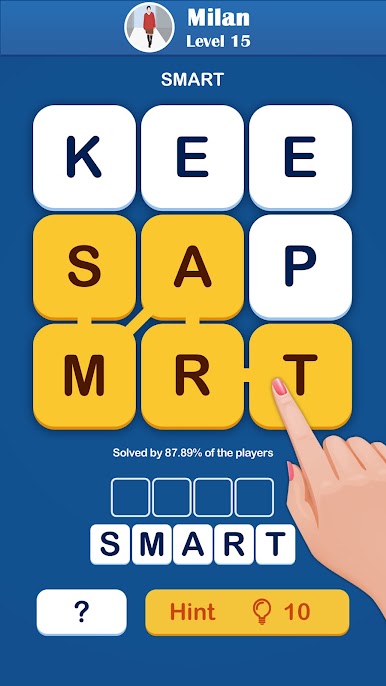This screenshot has height=686, width=386.
Task: Open the question mark help button
Action: 82,612
